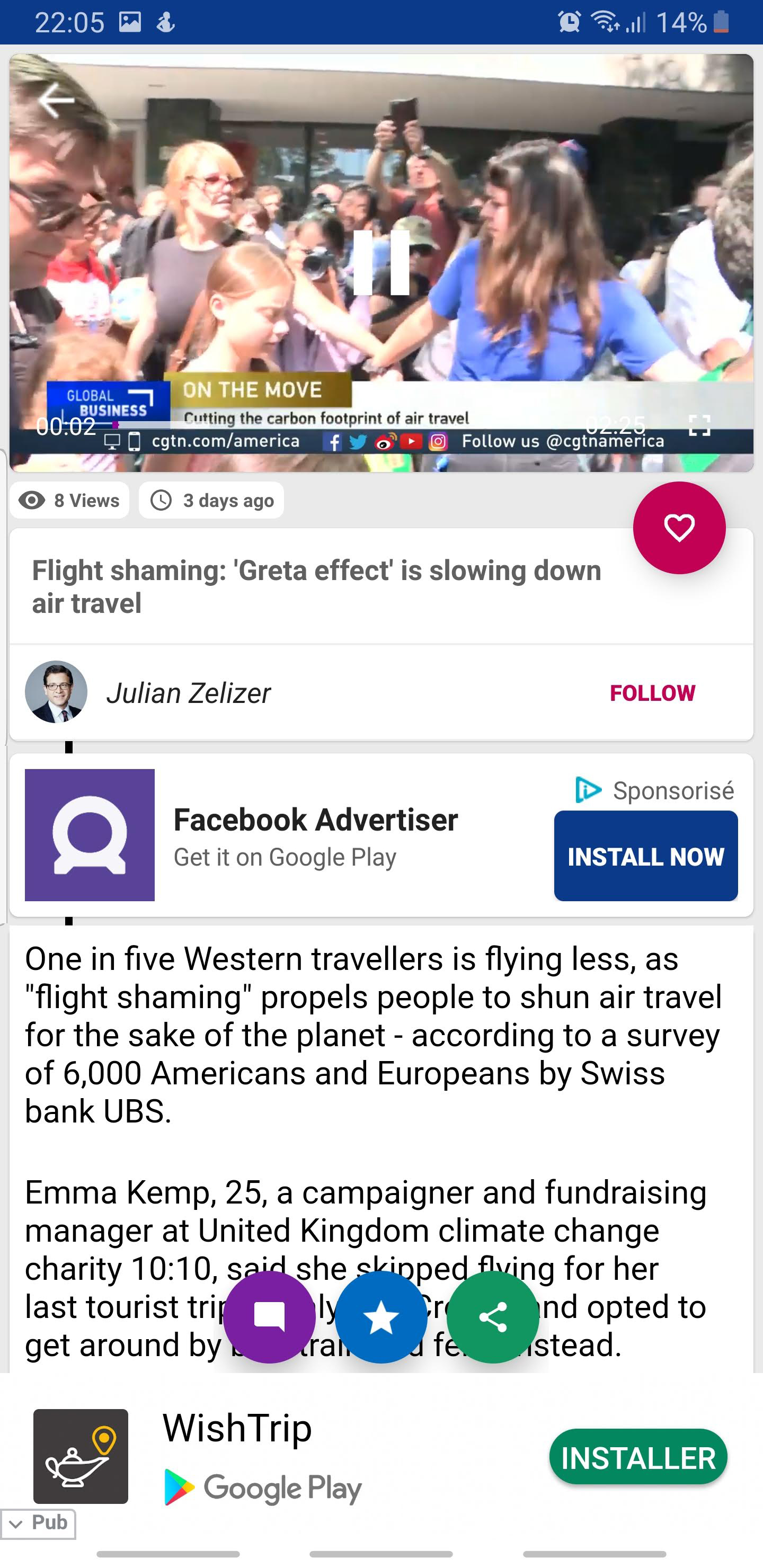Viewport: 763px width, 1568px height.
Task: Open the Sponsorisé ad info icon
Action: point(588,789)
